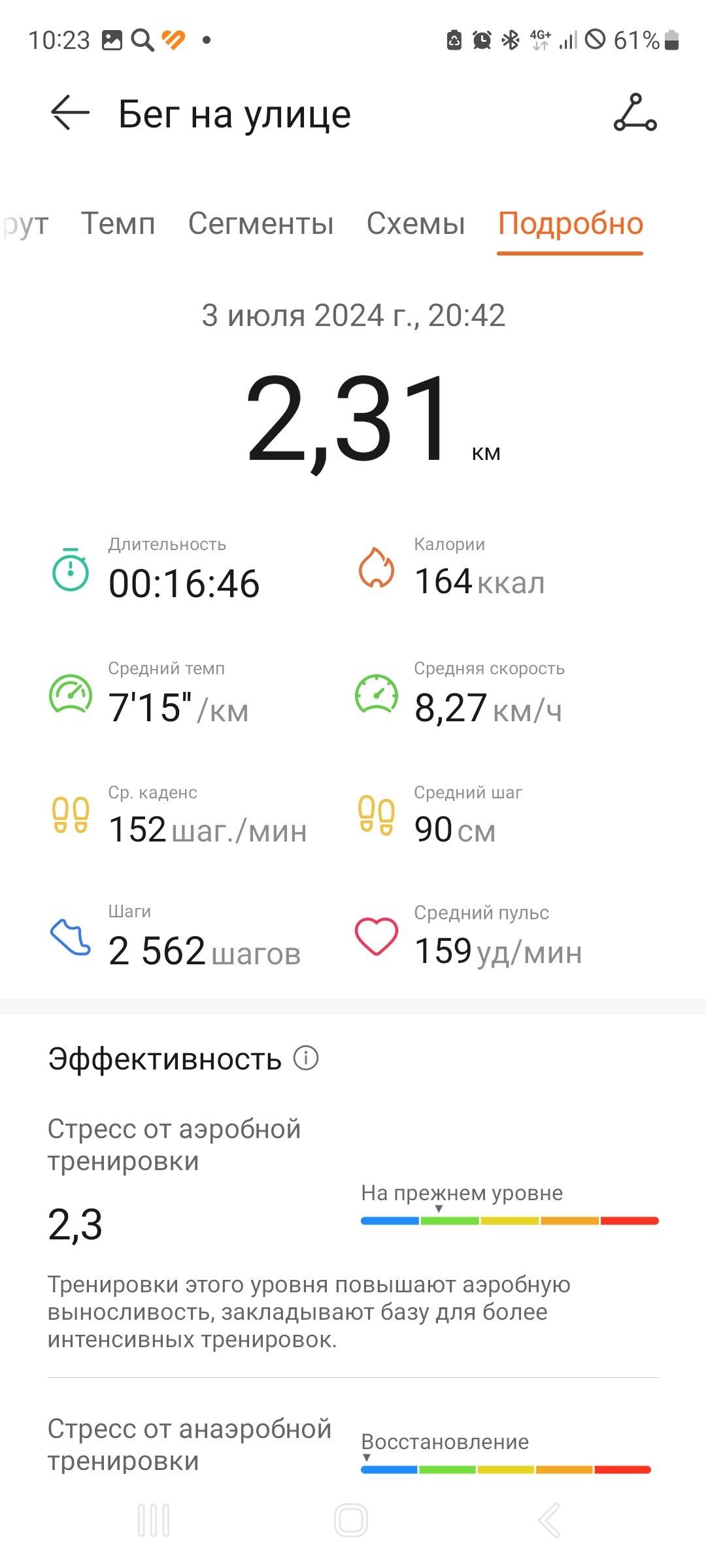Open the system recent apps button
Viewport: 706px width, 1568px height.
click(154, 1520)
